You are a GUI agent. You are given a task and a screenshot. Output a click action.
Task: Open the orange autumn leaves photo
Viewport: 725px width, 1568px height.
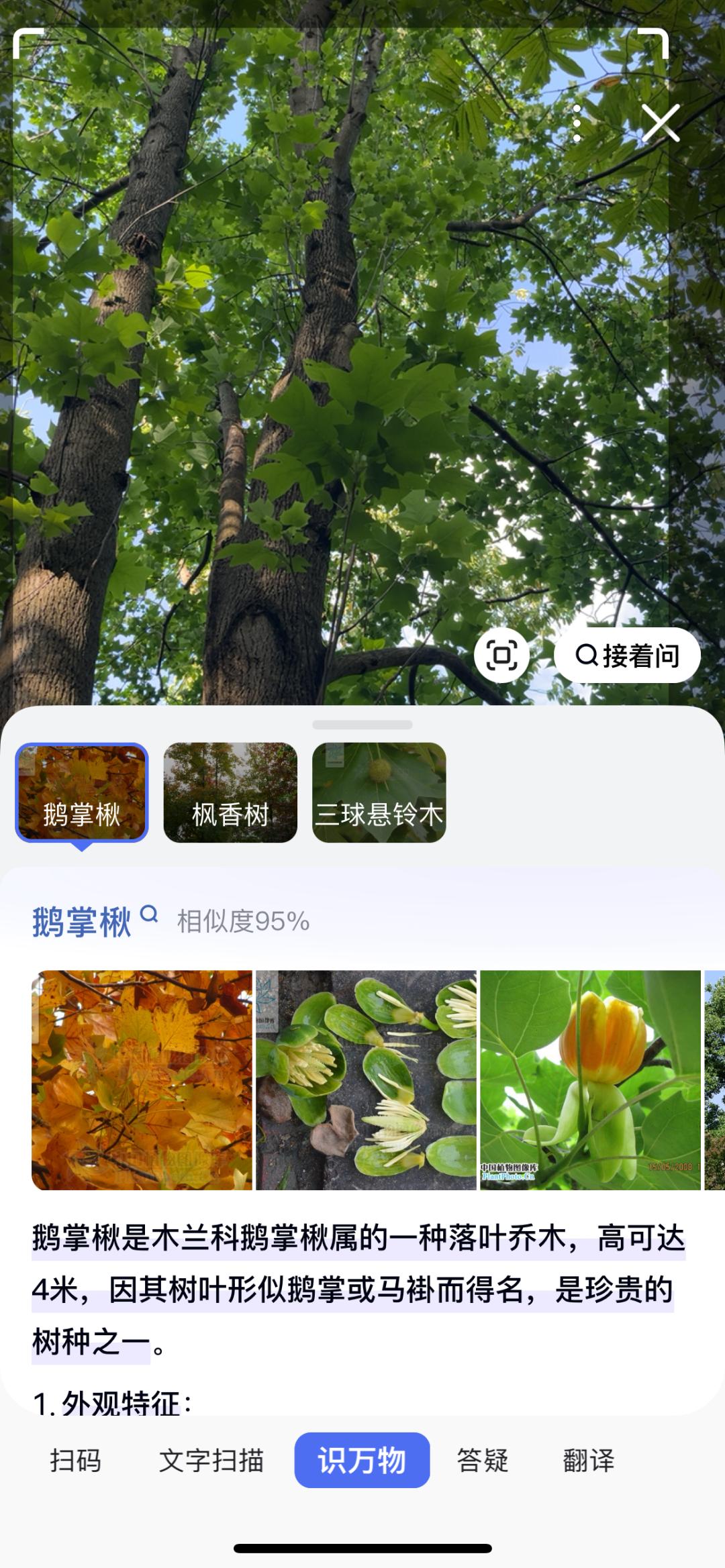tap(142, 1080)
